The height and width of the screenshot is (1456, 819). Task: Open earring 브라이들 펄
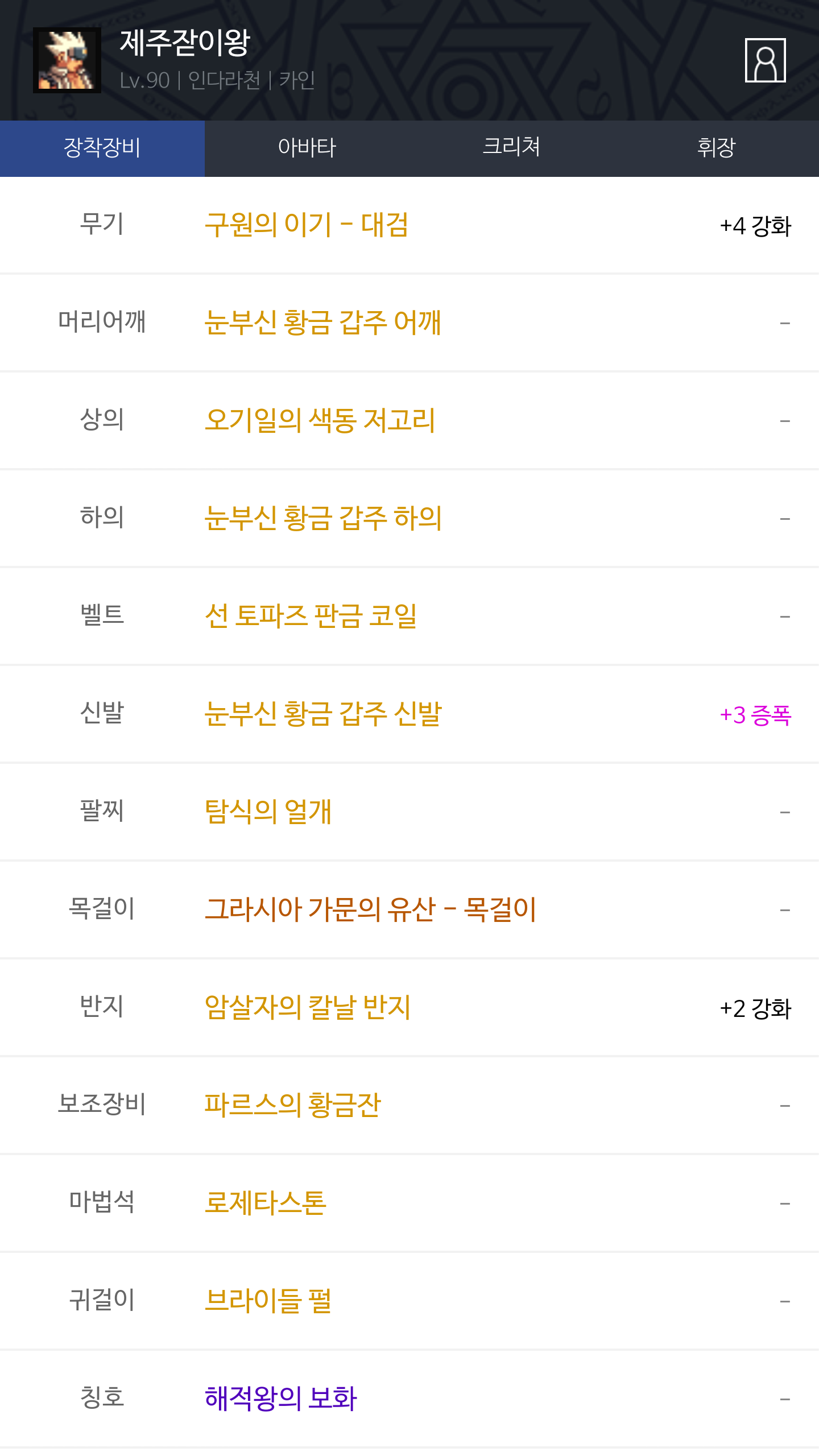coord(268,1301)
